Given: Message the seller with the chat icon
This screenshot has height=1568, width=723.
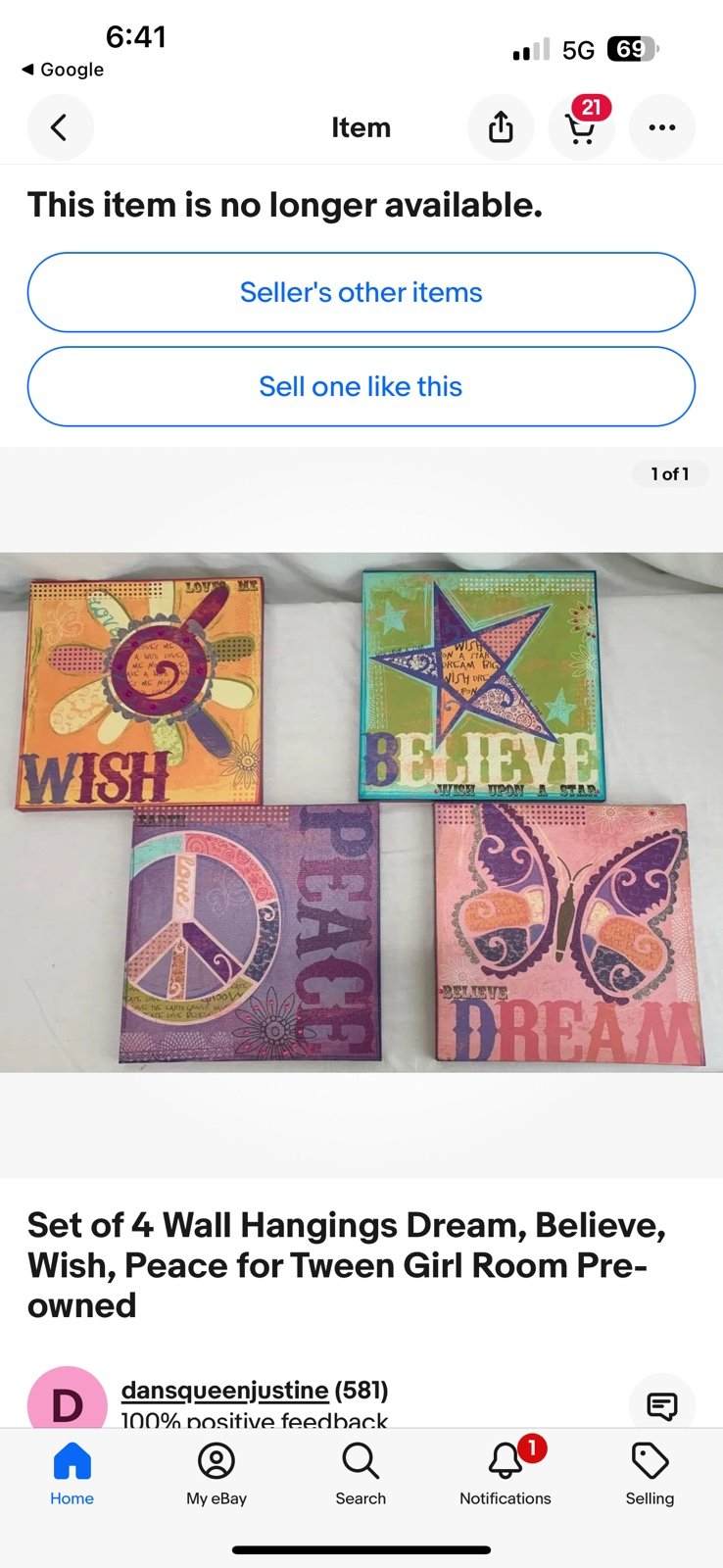Looking at the screenshot, I should pyautogui.click(x=662, y=1406).
